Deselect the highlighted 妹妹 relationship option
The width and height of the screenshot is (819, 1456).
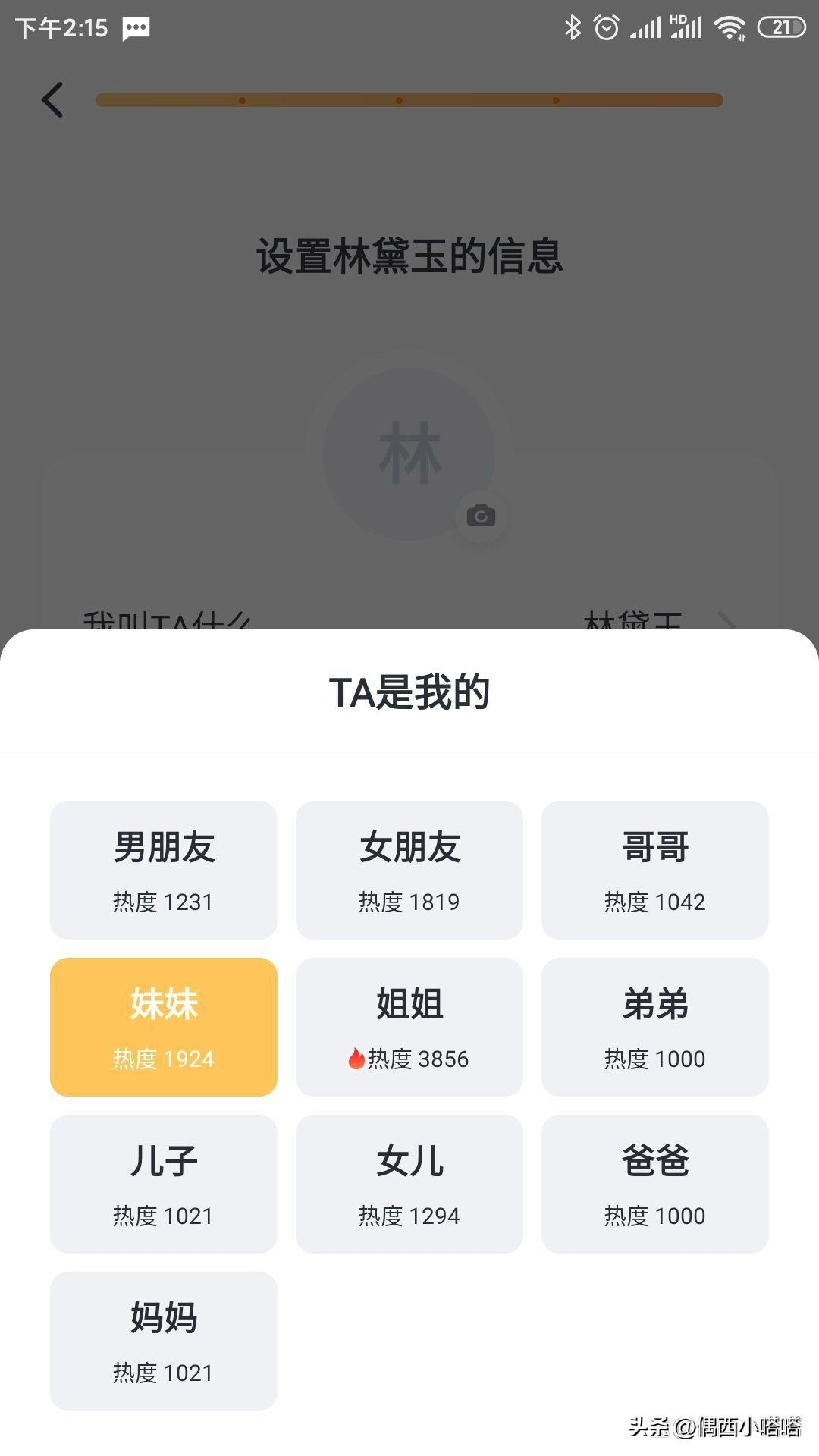click(163, 1026)
